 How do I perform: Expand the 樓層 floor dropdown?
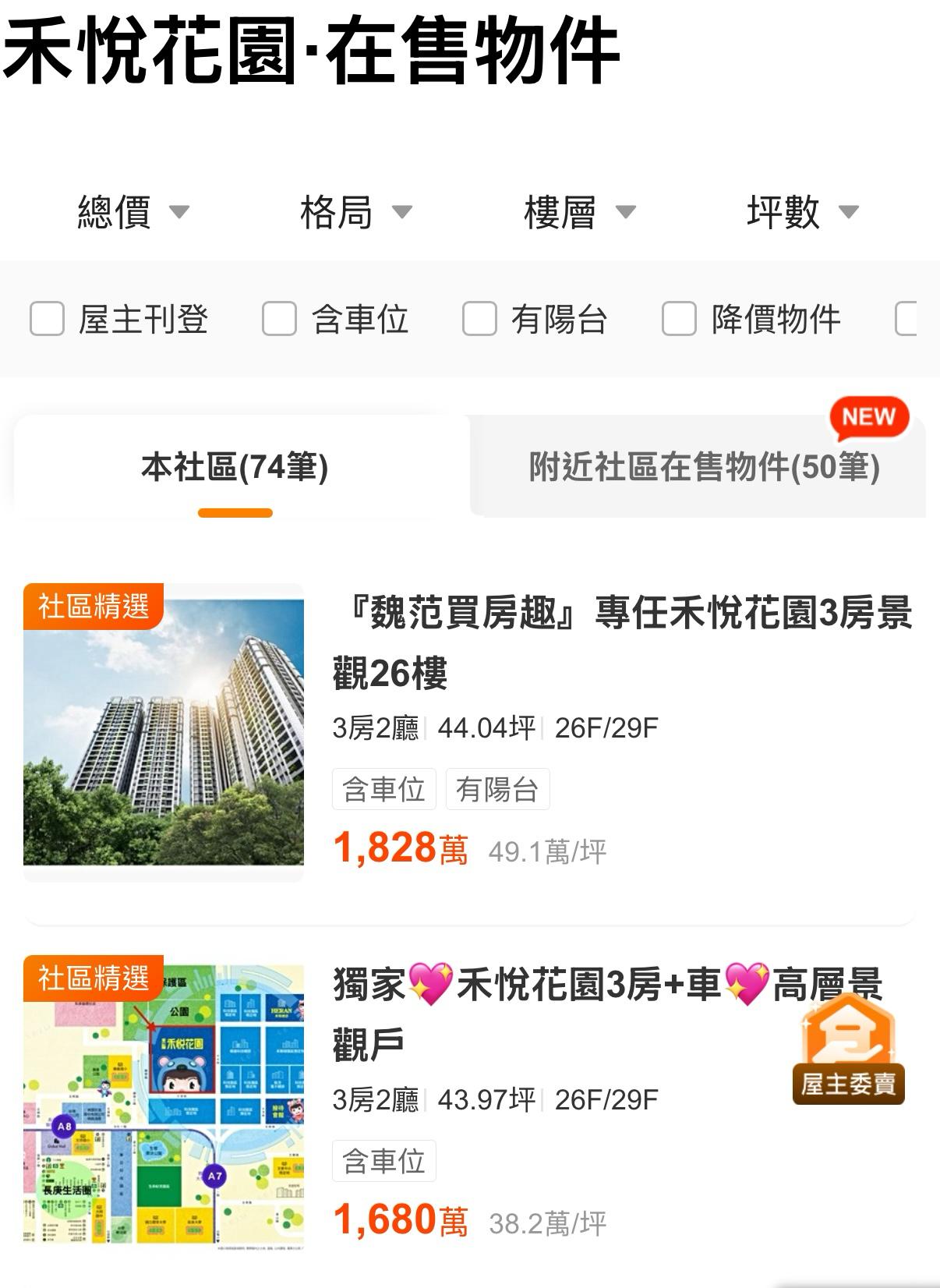(x=579, y=212)
